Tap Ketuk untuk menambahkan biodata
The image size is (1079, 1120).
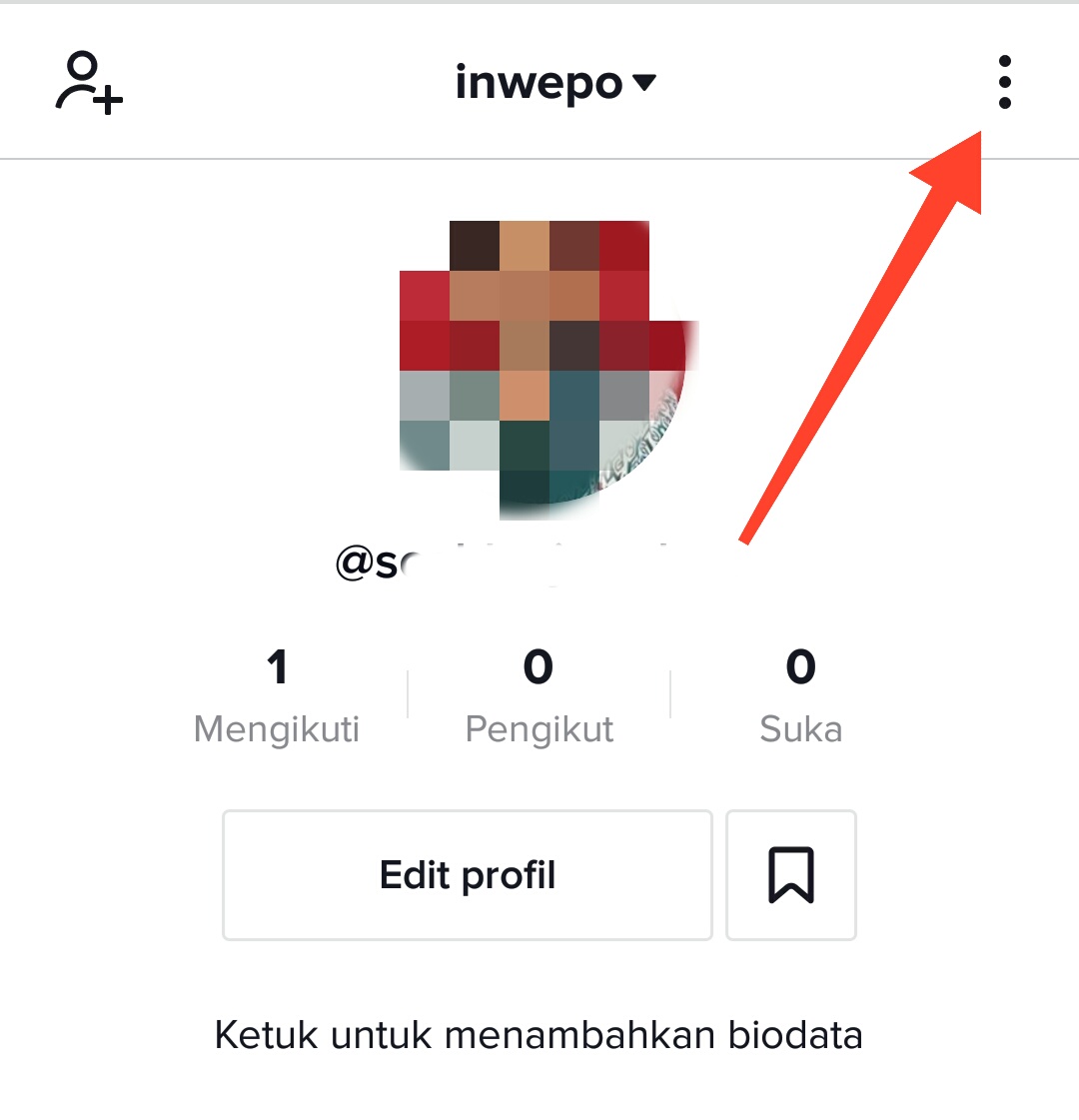[x=539, y=1035]
